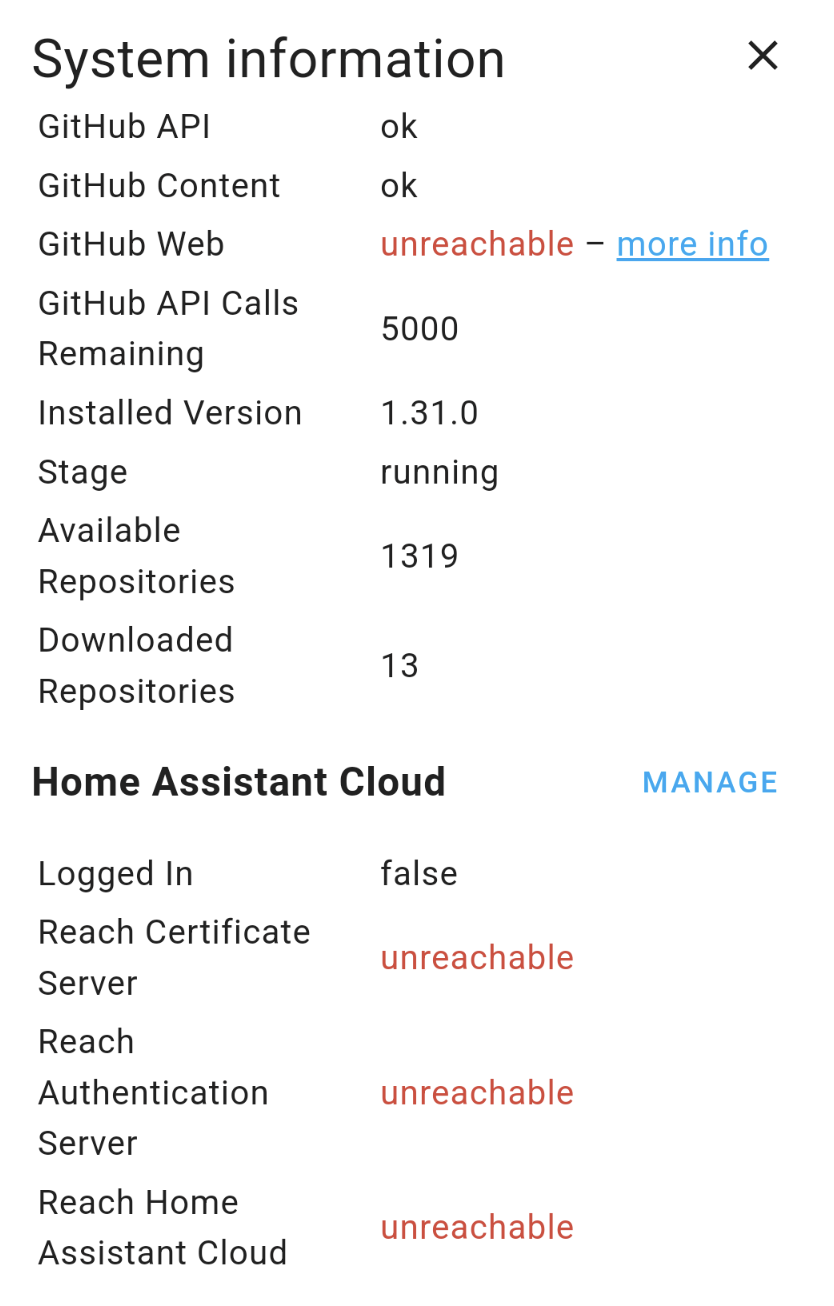
Task: Click the Reach Certificate Server status
Action: point(477,957)
